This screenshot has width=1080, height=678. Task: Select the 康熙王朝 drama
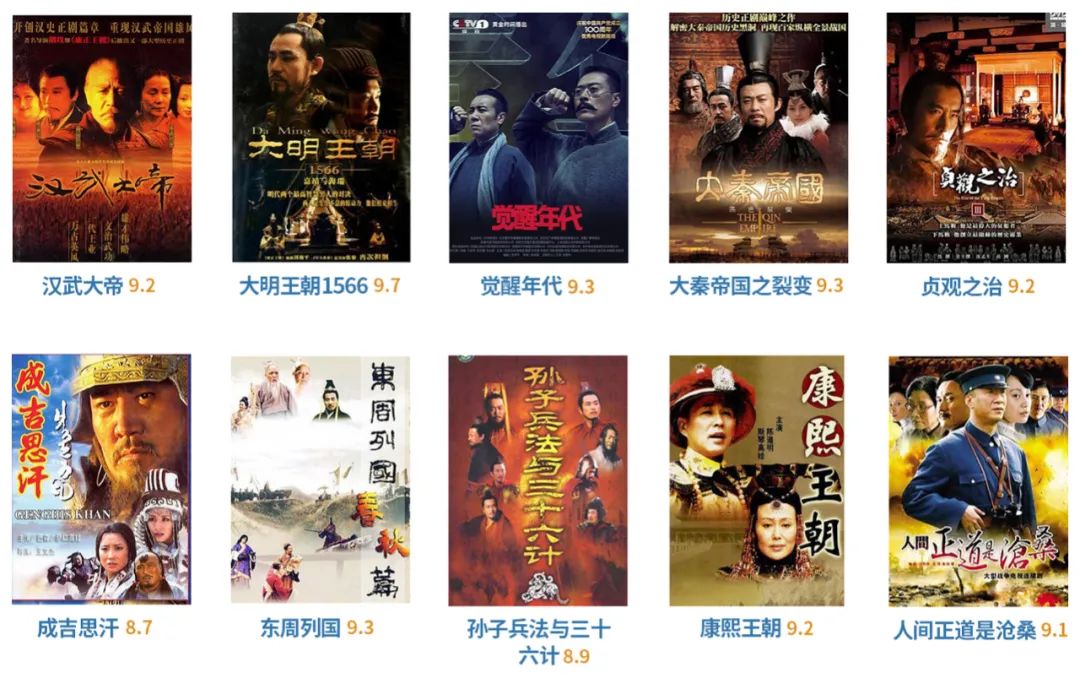[757, 479]
